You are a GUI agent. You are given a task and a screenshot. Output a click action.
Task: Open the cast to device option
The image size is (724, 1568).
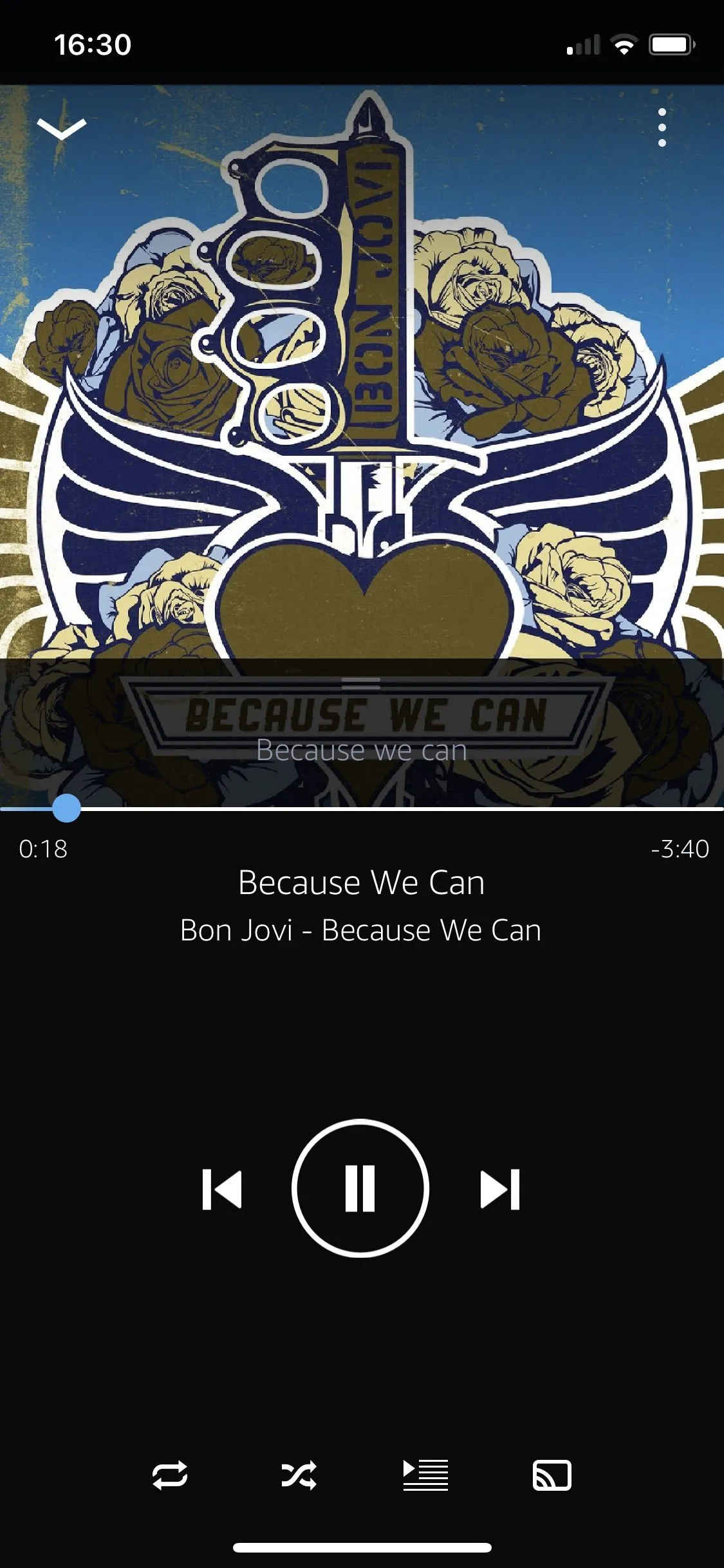tap(552, 1475)
